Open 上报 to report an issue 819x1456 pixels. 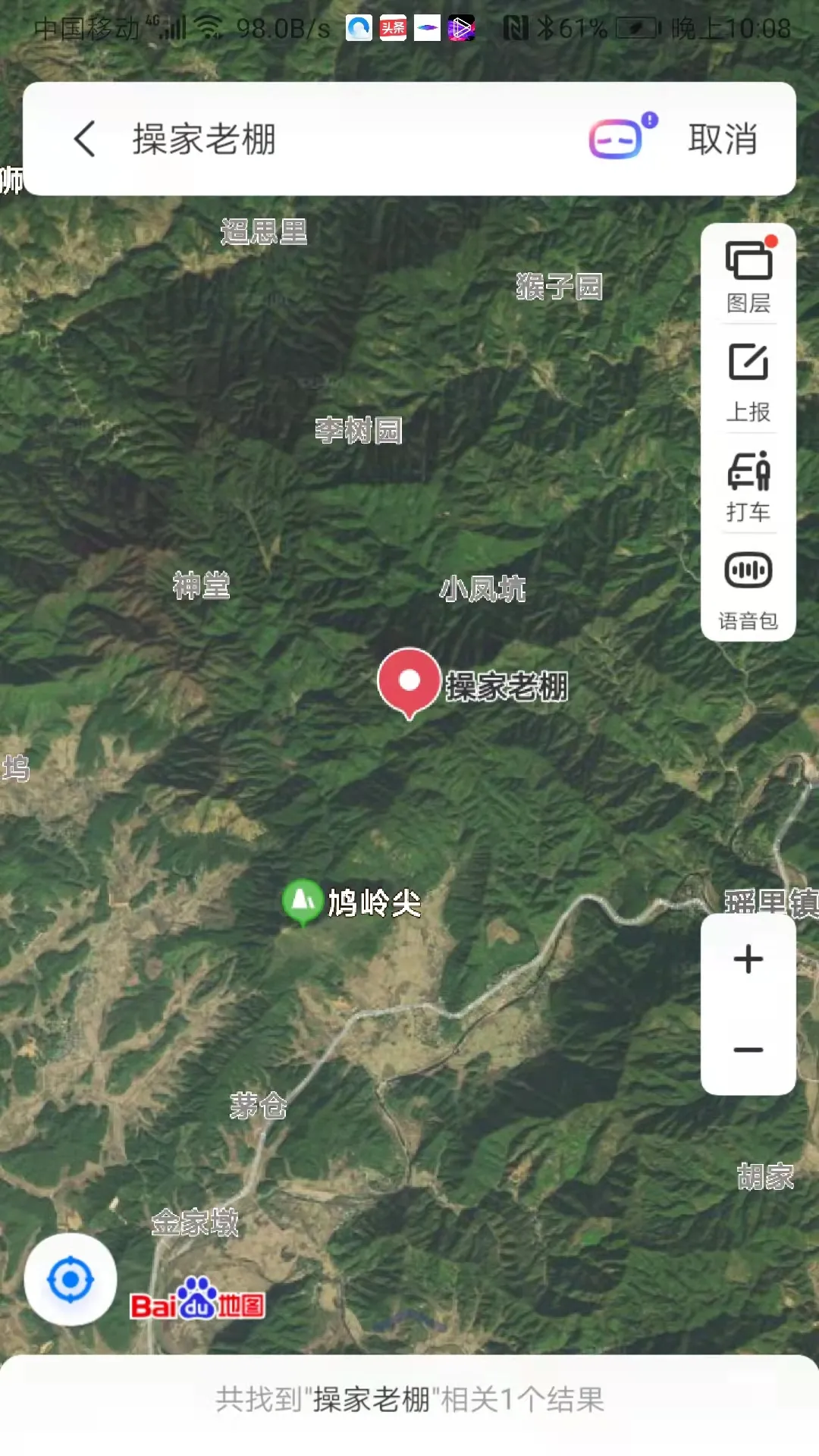[748, 382]
